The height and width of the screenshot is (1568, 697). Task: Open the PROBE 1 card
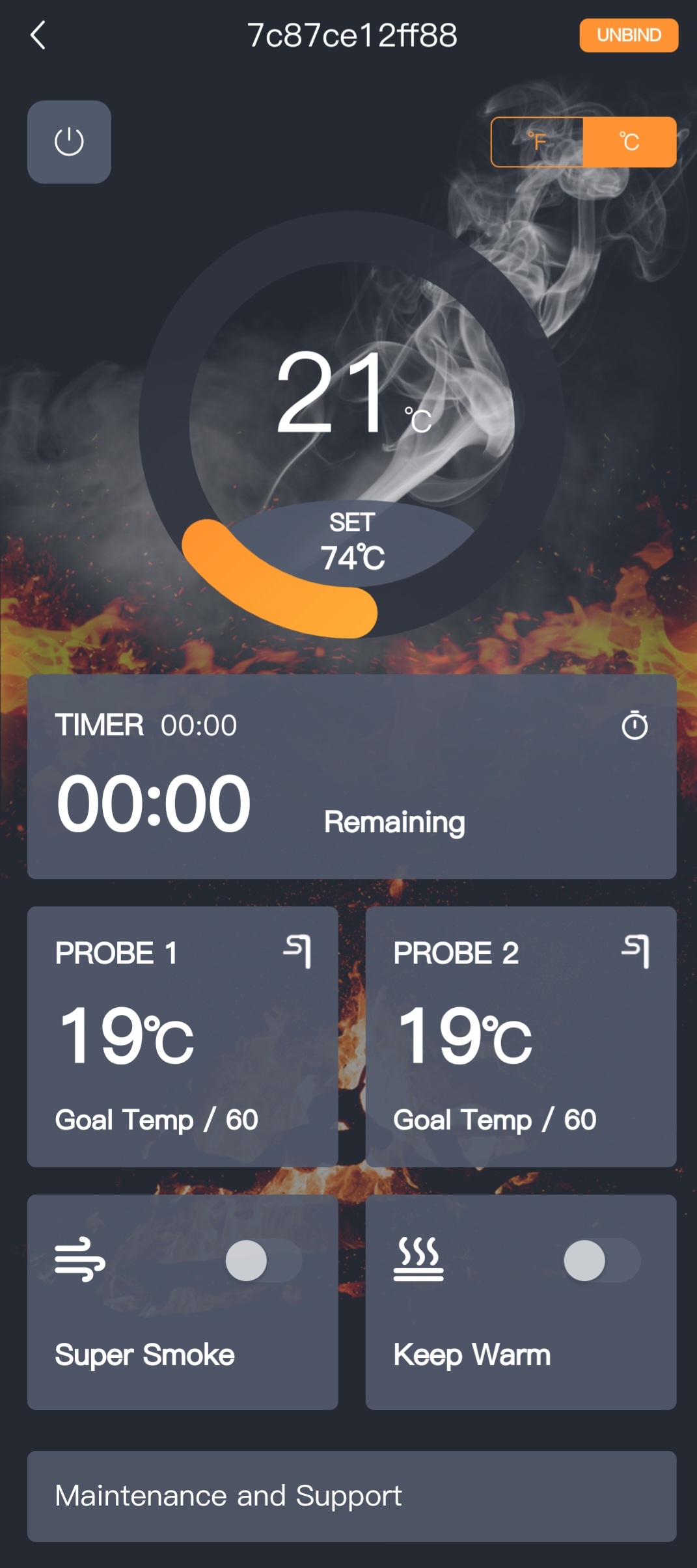pyautogui.click(x=183, y=1036)
